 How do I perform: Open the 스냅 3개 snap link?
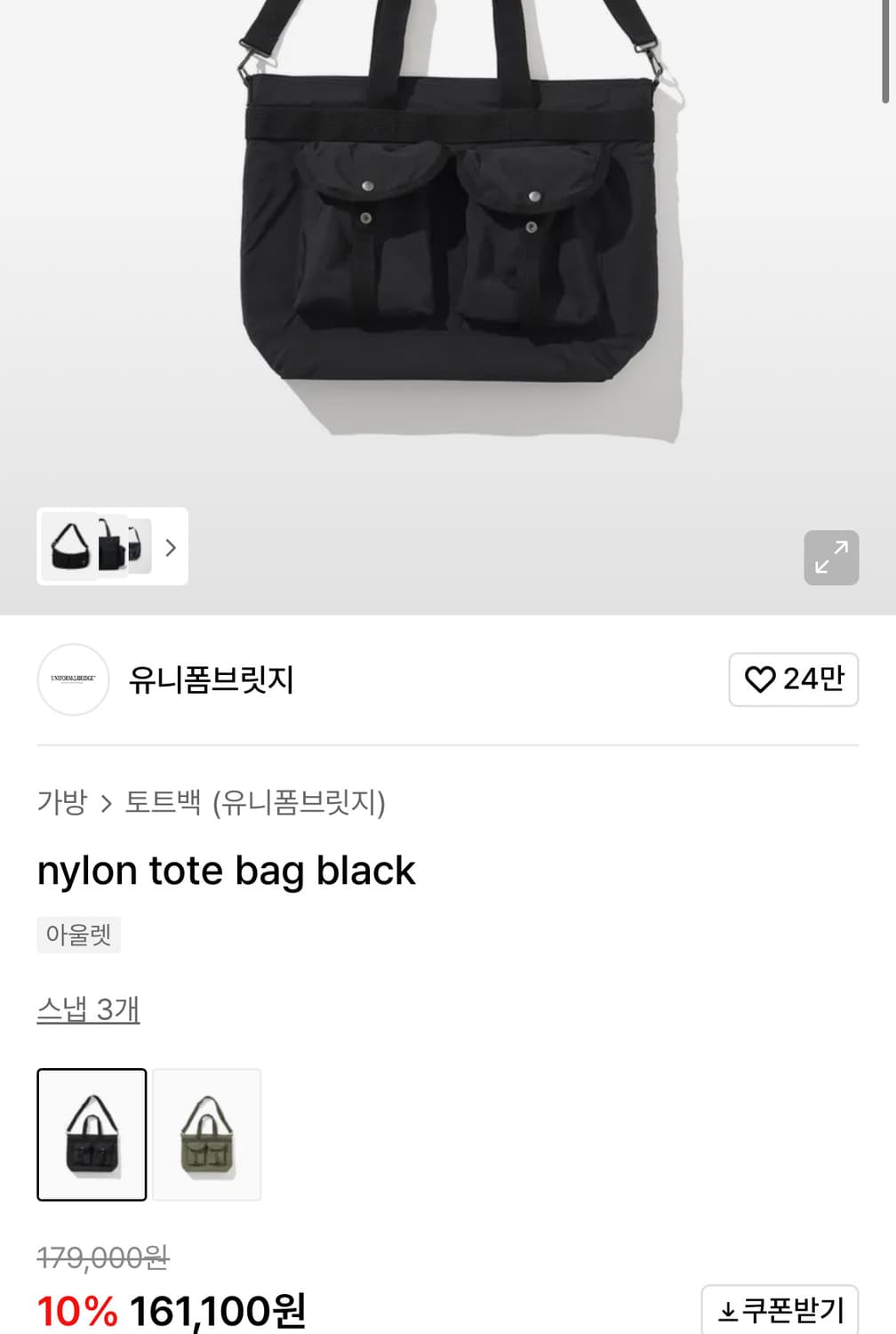pyautogui.click(x=86, y=1009)
